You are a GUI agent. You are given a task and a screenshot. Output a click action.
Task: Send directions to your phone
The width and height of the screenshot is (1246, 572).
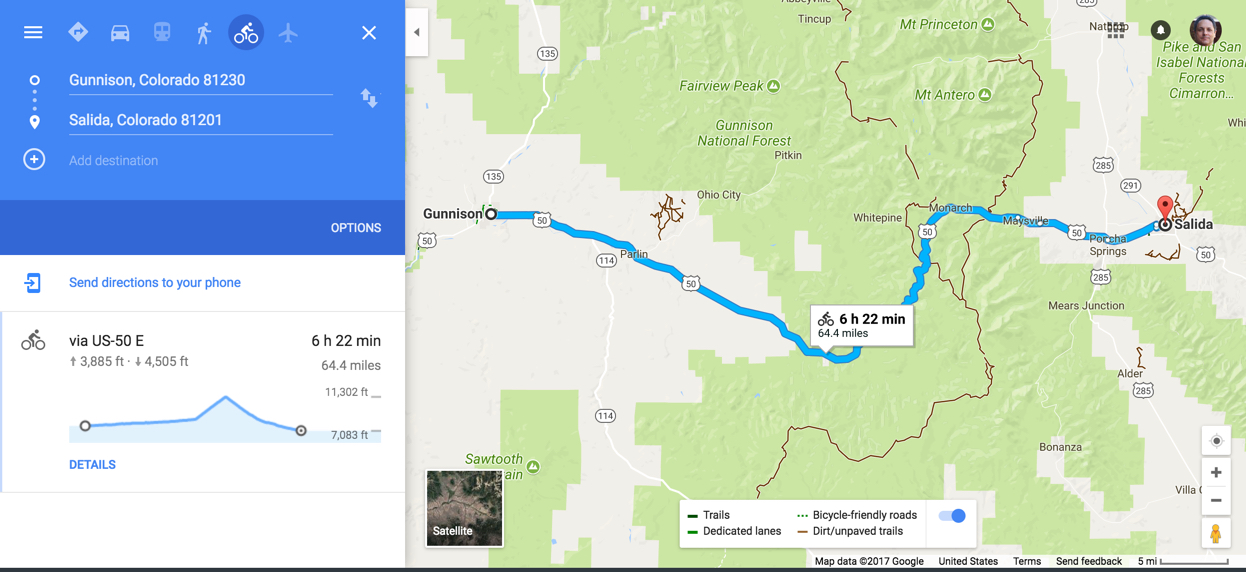tap(154, 283)
